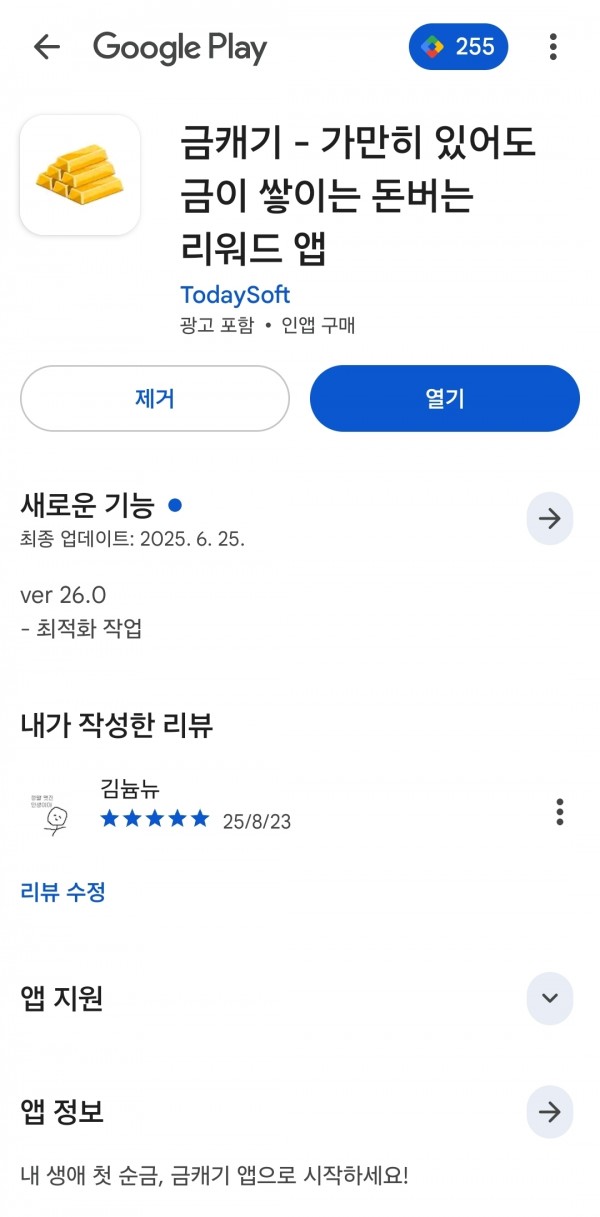Open options for the 김늄뉴 review
This screenshot has width=600, height=1217.
click(560, 811)
